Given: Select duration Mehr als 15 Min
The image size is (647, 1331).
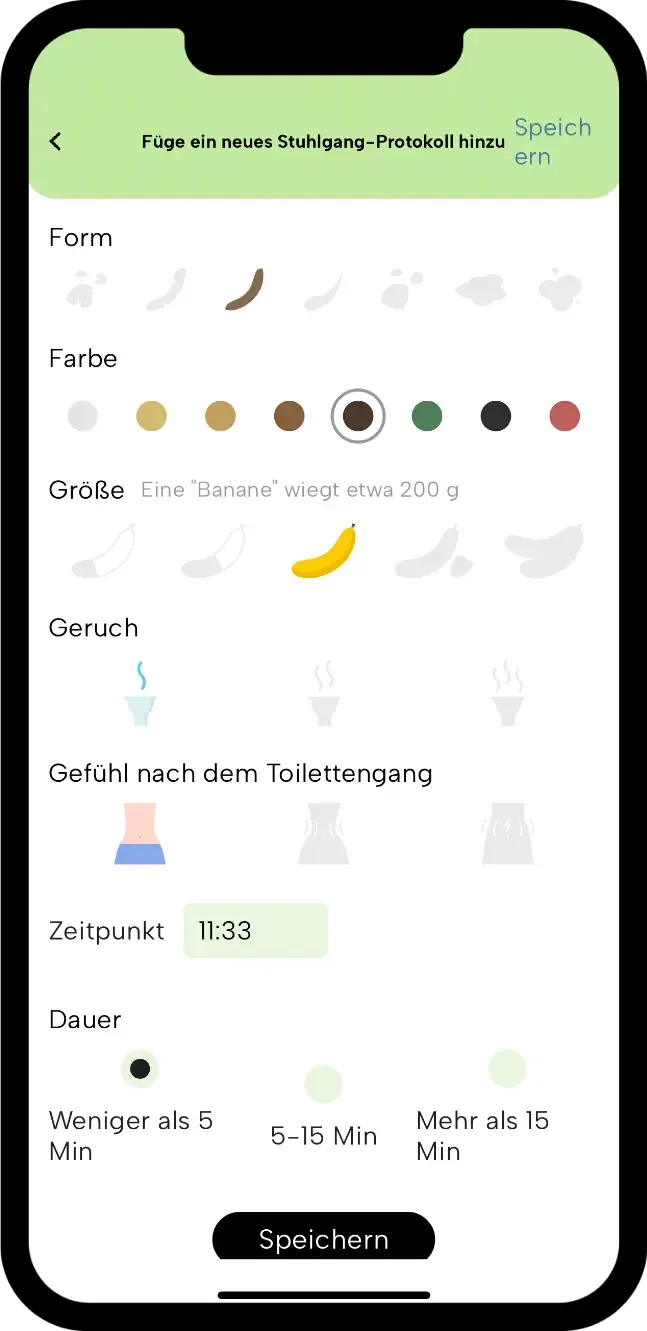Looking at the screenshot, I should click(x=507, y=1069).
